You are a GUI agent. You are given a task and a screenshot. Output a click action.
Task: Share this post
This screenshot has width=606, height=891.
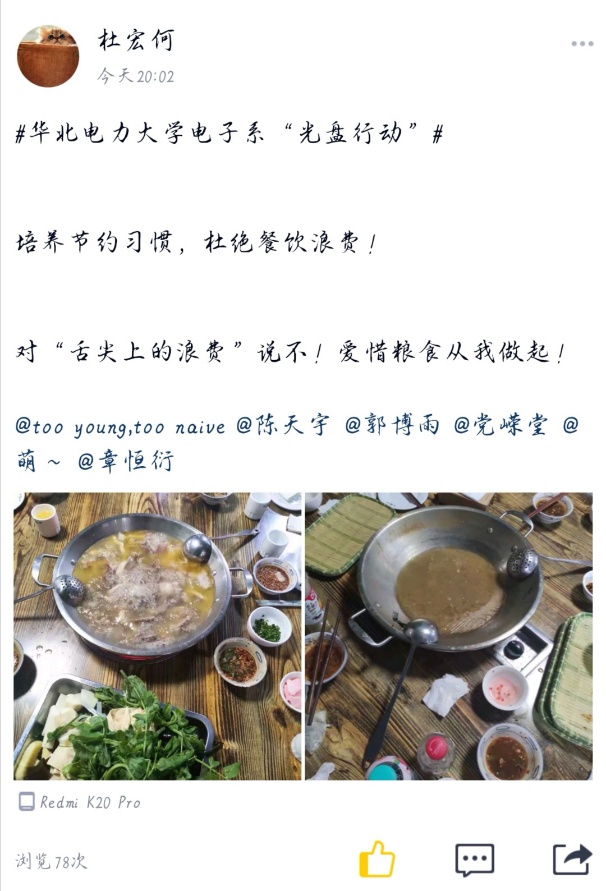pyautogui.click(x=571, y=858)
